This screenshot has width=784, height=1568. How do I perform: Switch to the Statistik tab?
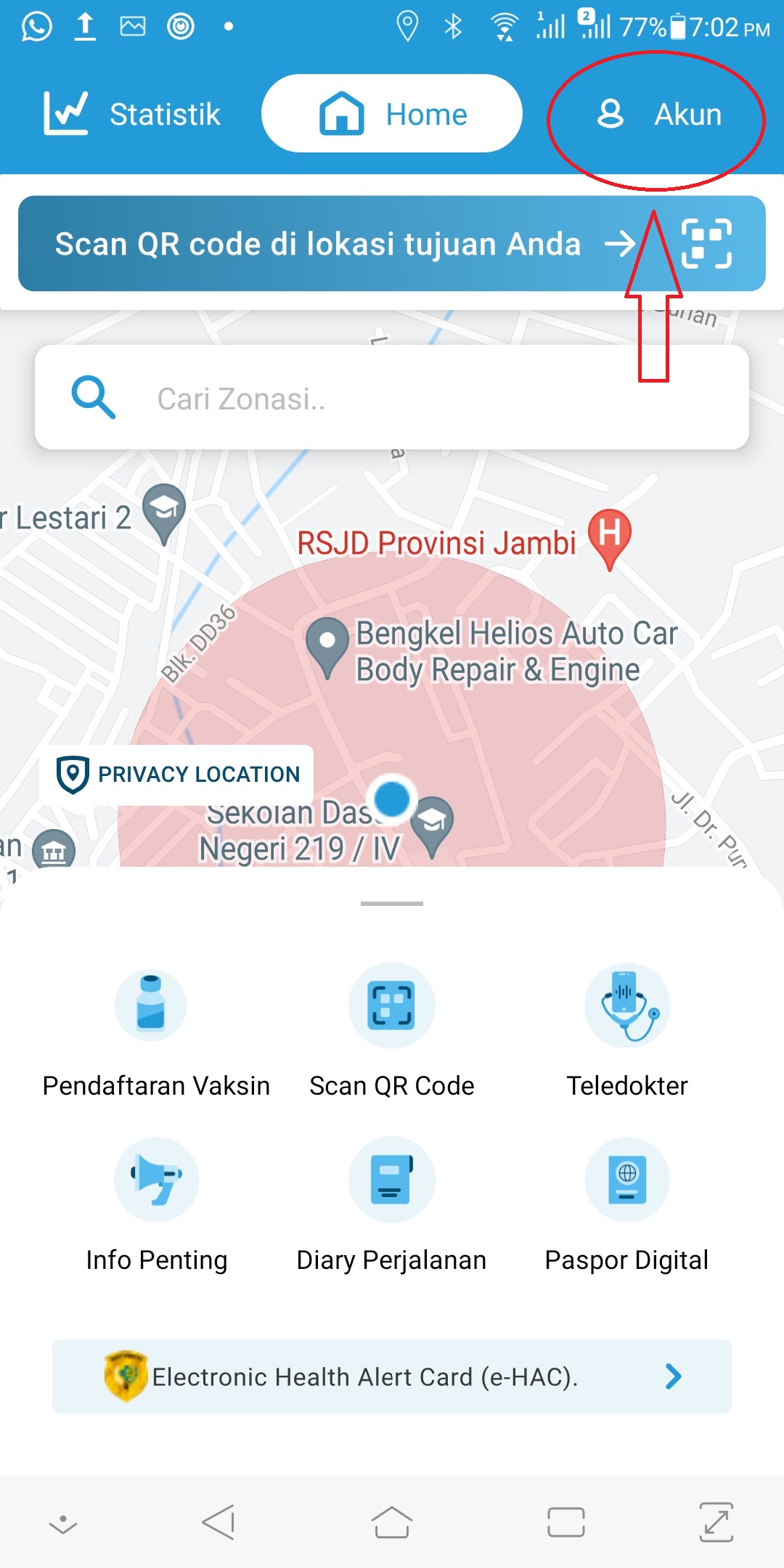pyautogui.click(x=131, y=114)
